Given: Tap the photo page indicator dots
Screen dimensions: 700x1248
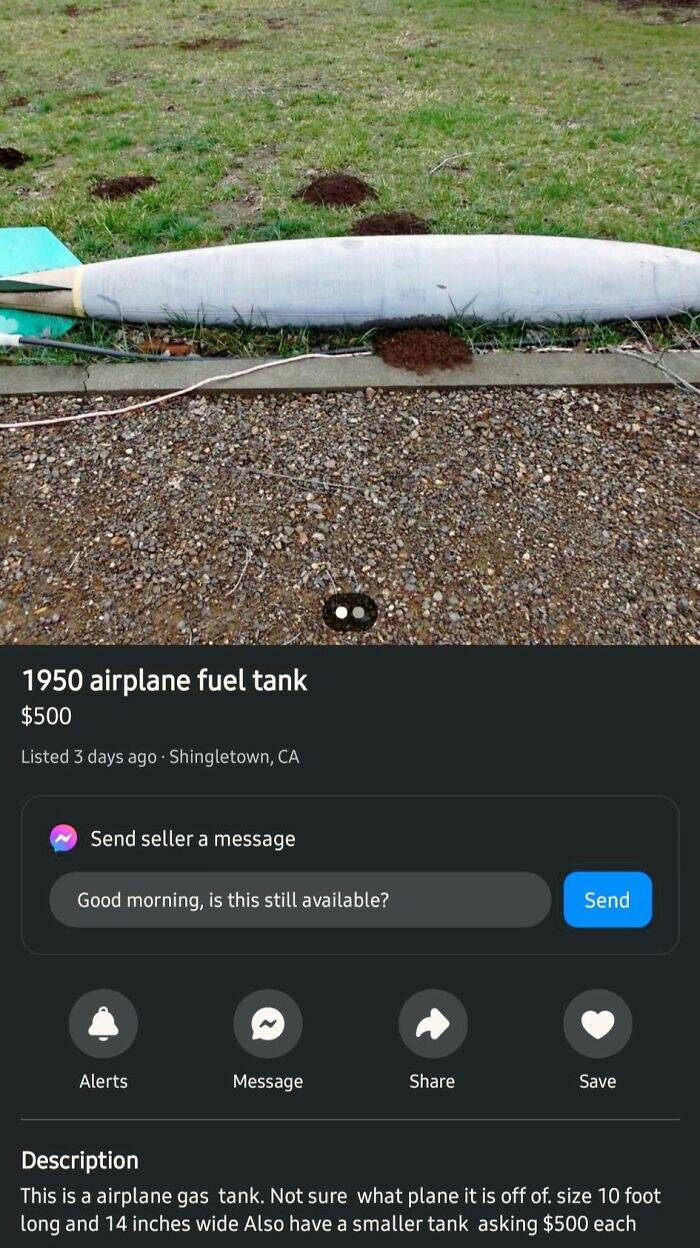Looking at the screenshot, I should click(350, 612).
